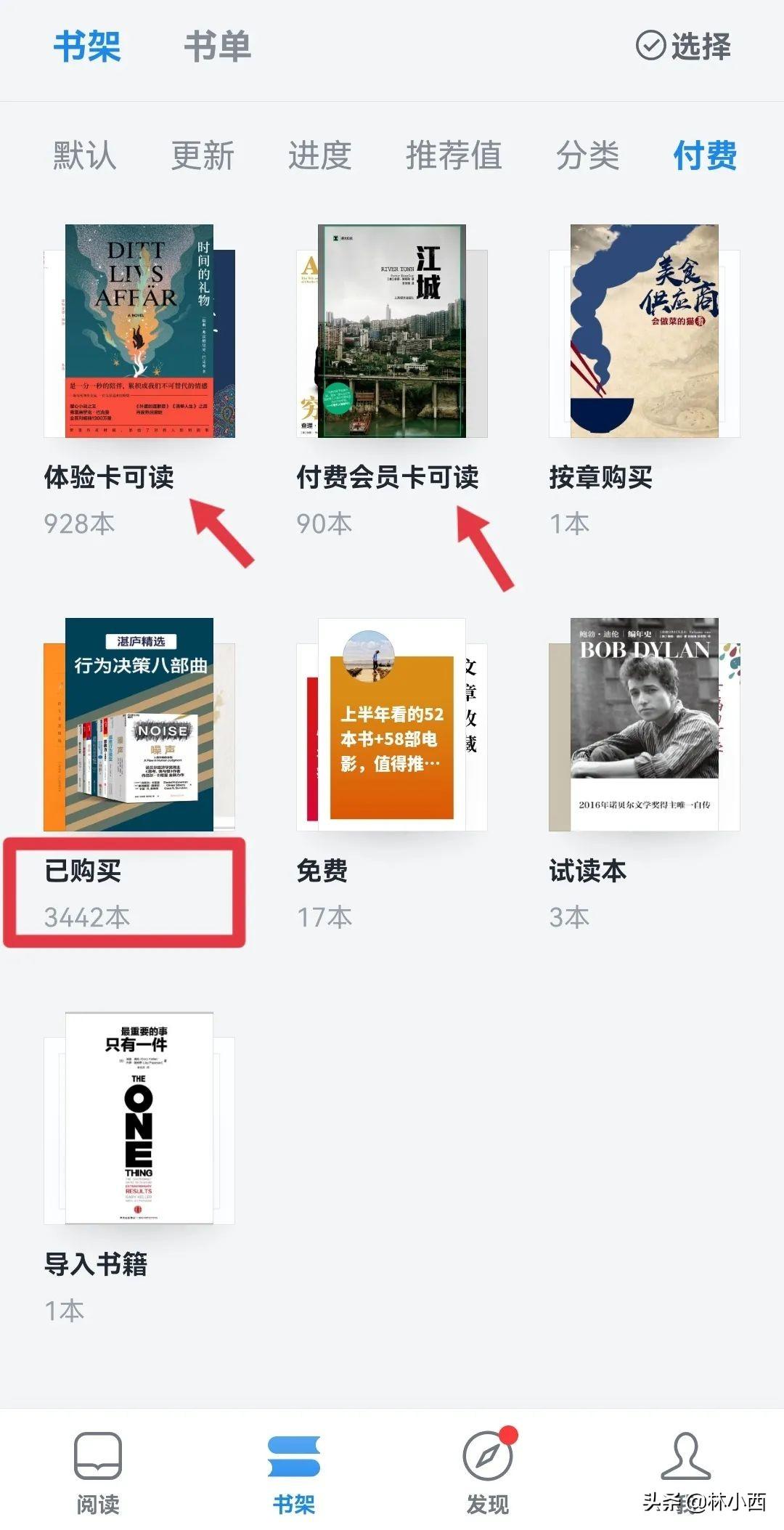
Task: Sort bookshelf by 更新
Action: pyautogui.click(x=203, y=155)
